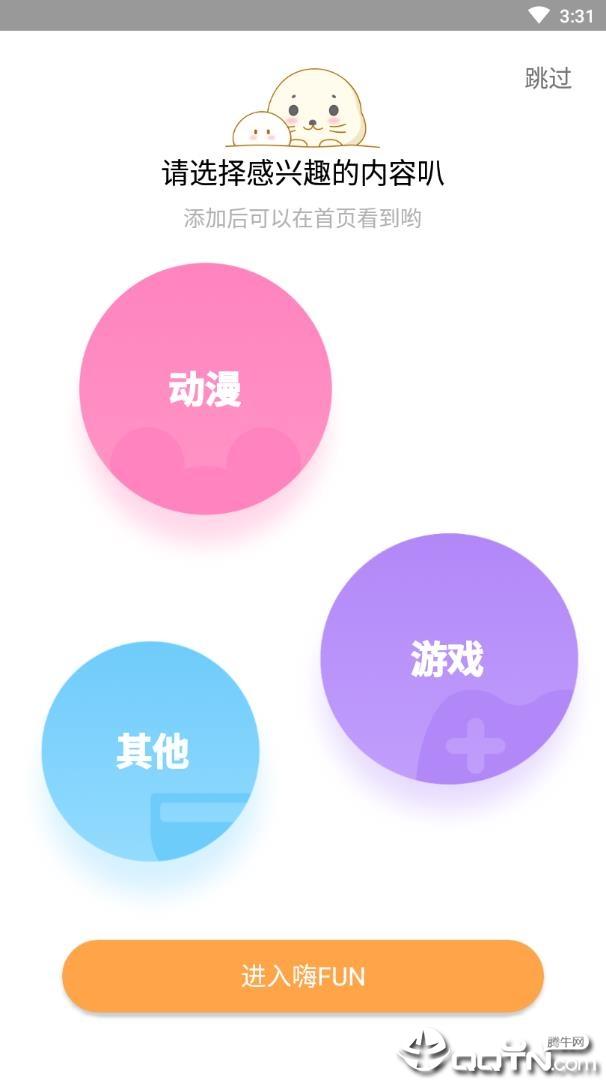Tap the 进入嗨FUN button
Screen dimensions: 606x1080
[303, 976]
